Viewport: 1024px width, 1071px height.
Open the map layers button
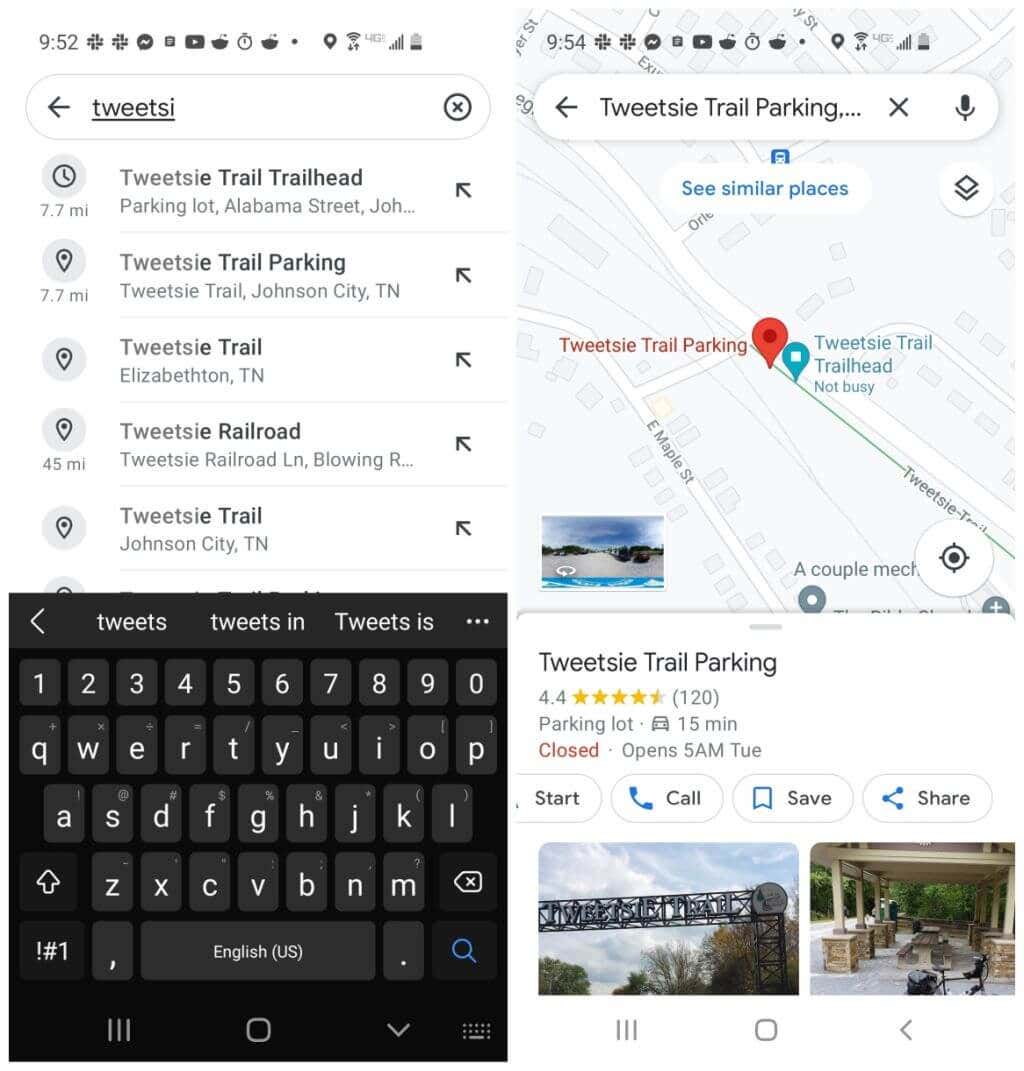pos(965,188)
